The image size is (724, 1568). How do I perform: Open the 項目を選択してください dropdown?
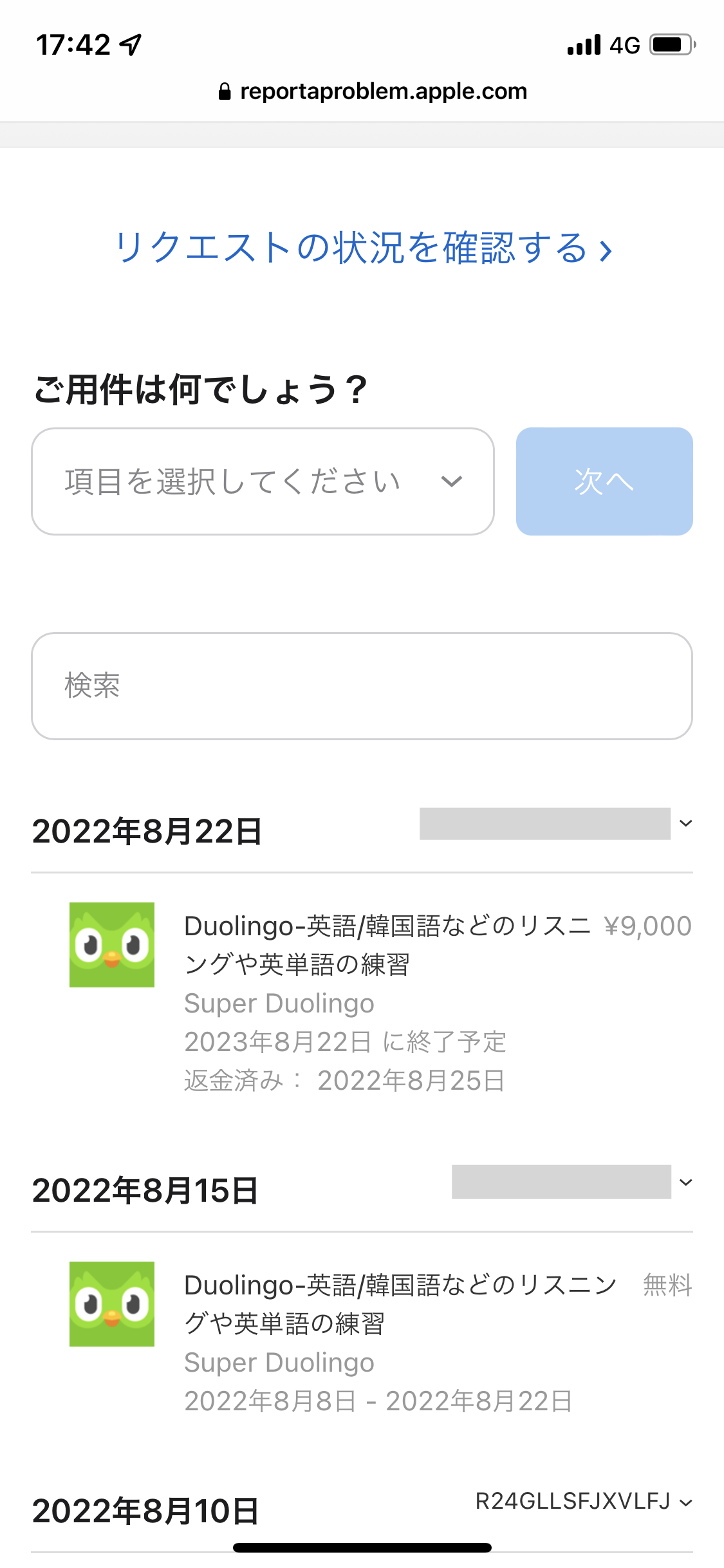pyautogui.click(x=263, y=481)
